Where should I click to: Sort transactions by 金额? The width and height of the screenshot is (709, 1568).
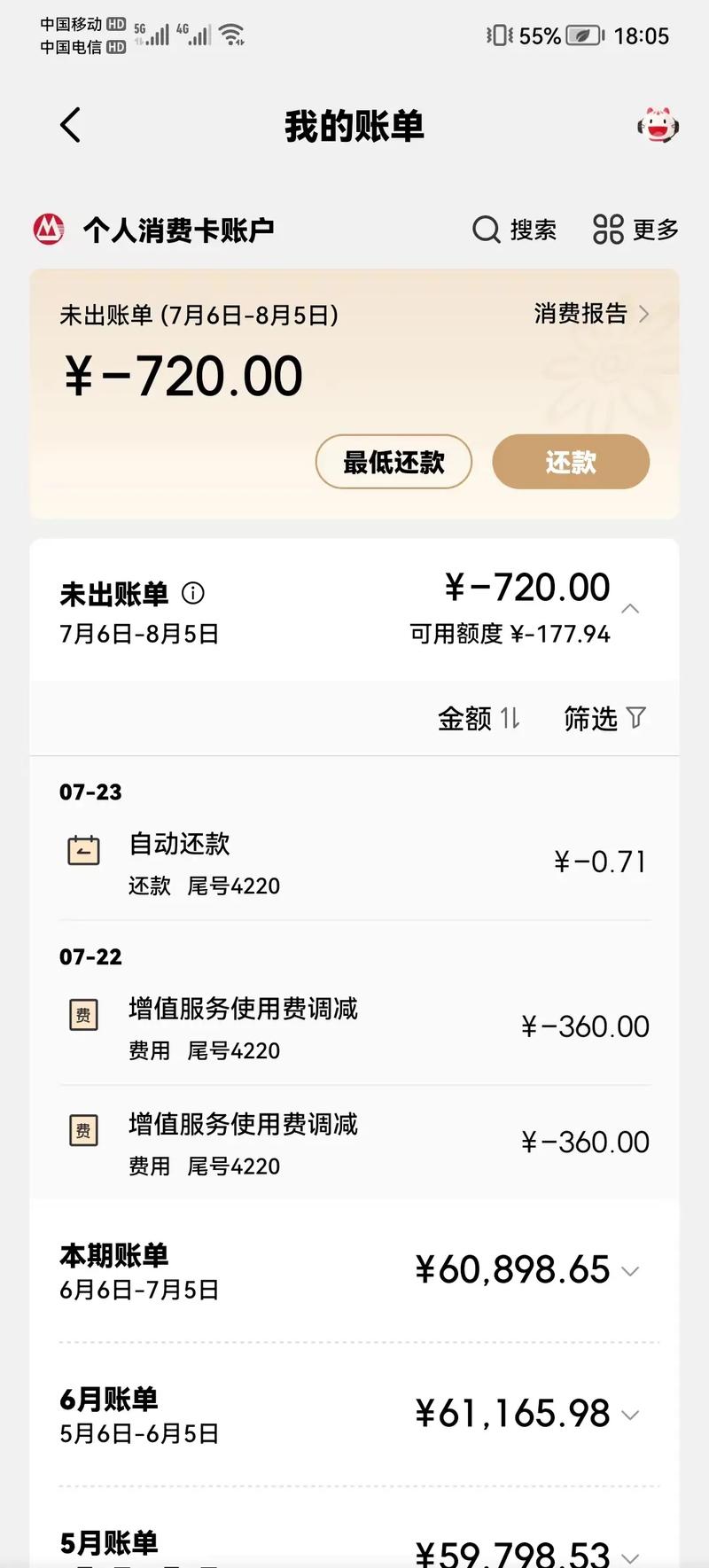tap(479, 718)
